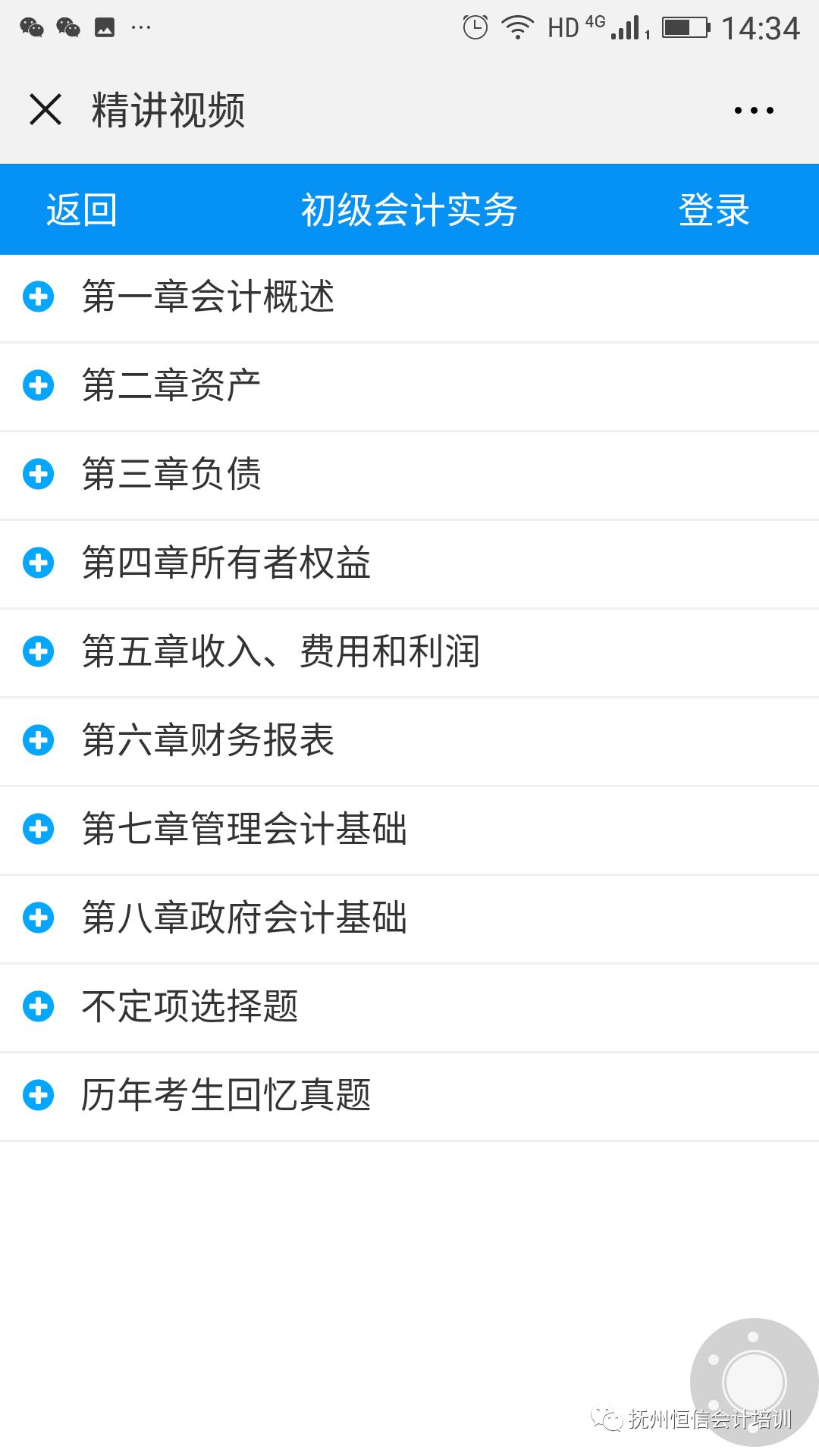Tap 返回 to go back
Screen dimensions: 819x1456
[x=82, y=210]
